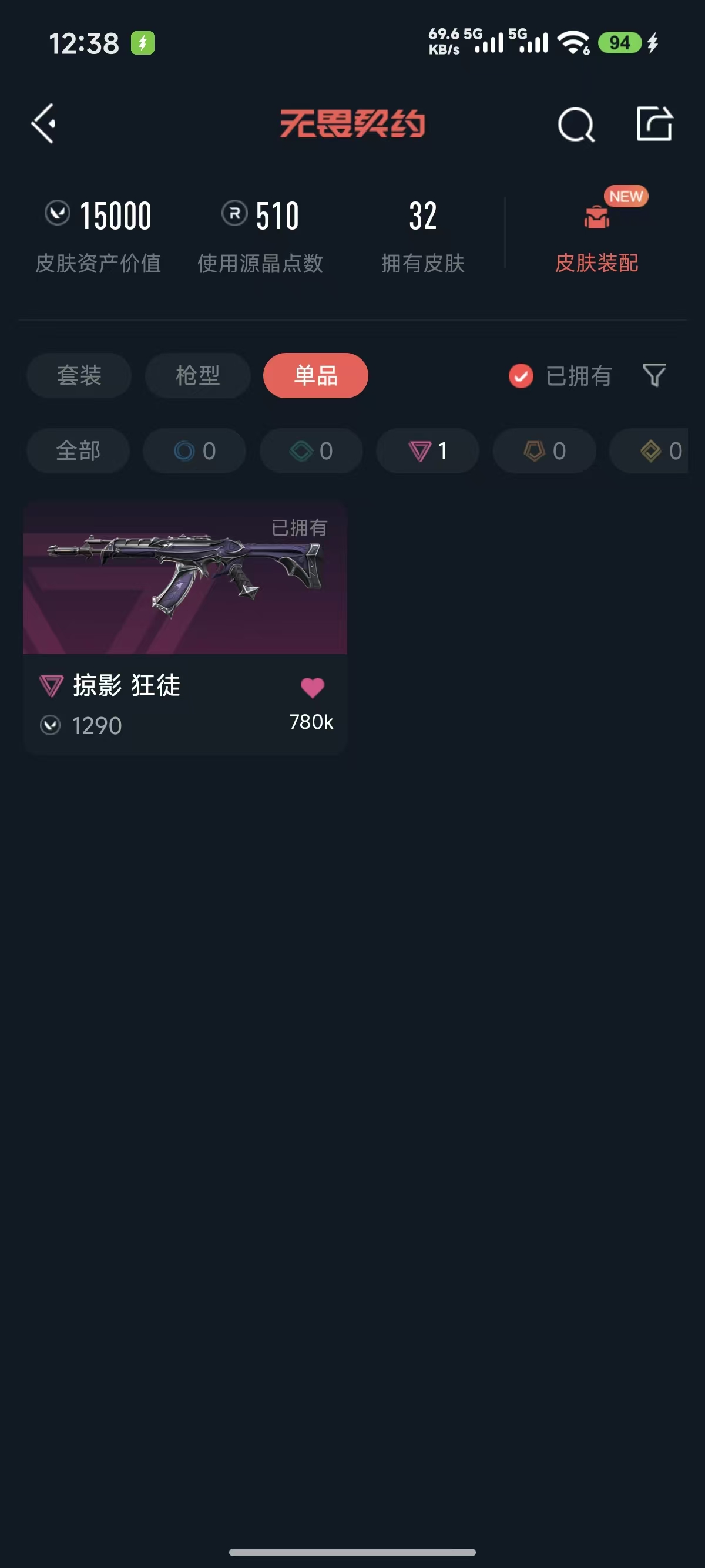This screenshot has width=705, height=1568.
Task: Filter by yellow diamond tier chip
Action: pos(659,451)
